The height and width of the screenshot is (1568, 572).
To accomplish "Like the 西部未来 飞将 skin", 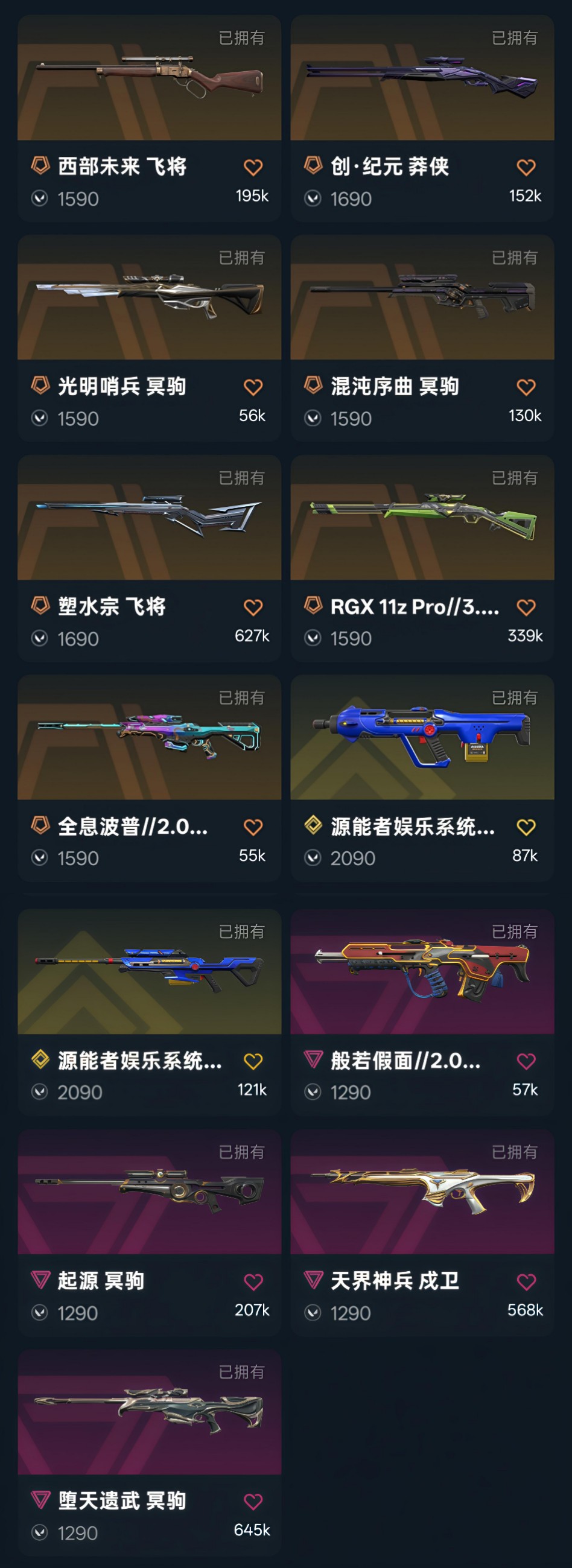I will [253, 167].
